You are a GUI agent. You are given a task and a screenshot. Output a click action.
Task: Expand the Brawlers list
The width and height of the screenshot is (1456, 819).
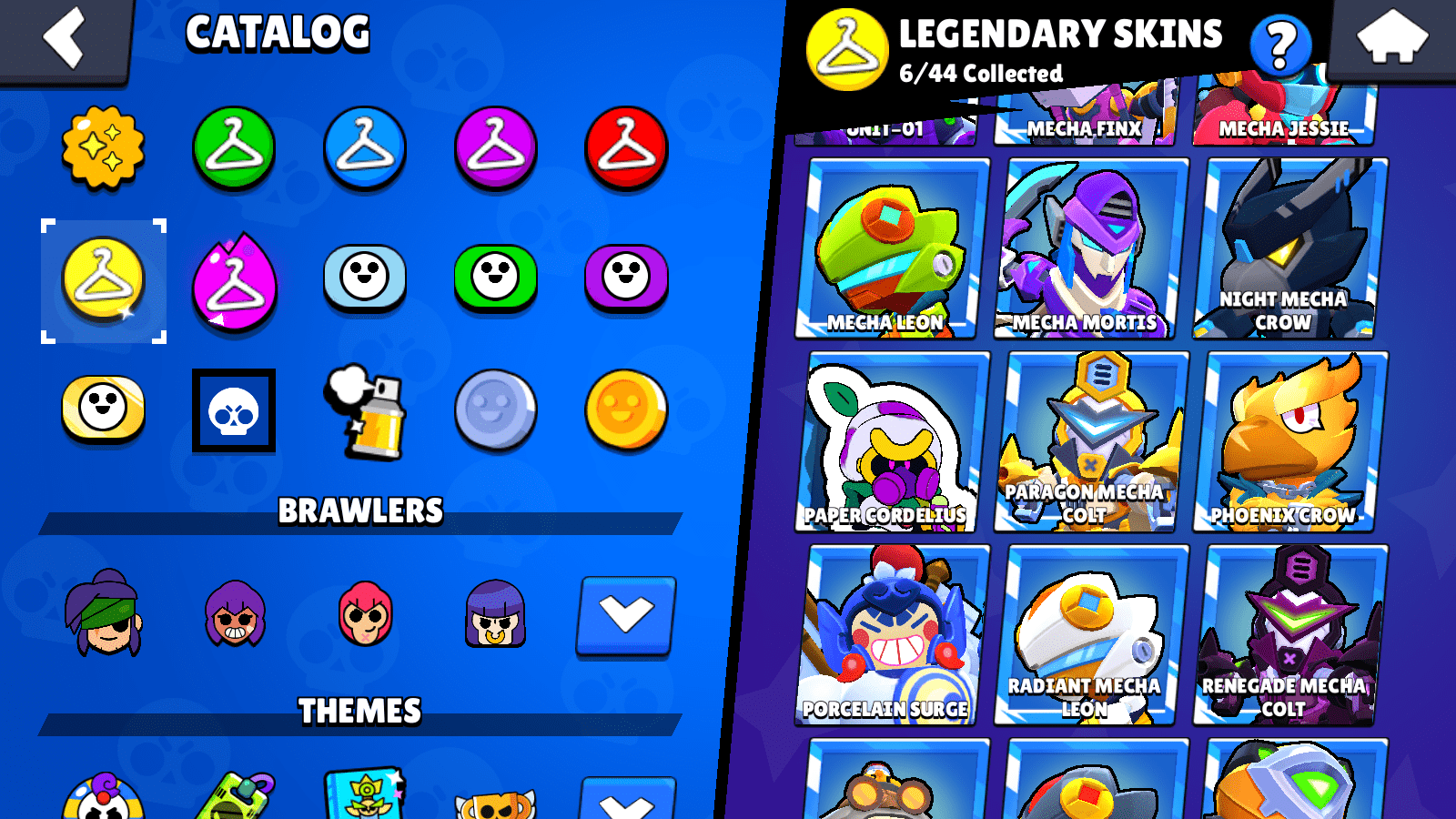626,615
